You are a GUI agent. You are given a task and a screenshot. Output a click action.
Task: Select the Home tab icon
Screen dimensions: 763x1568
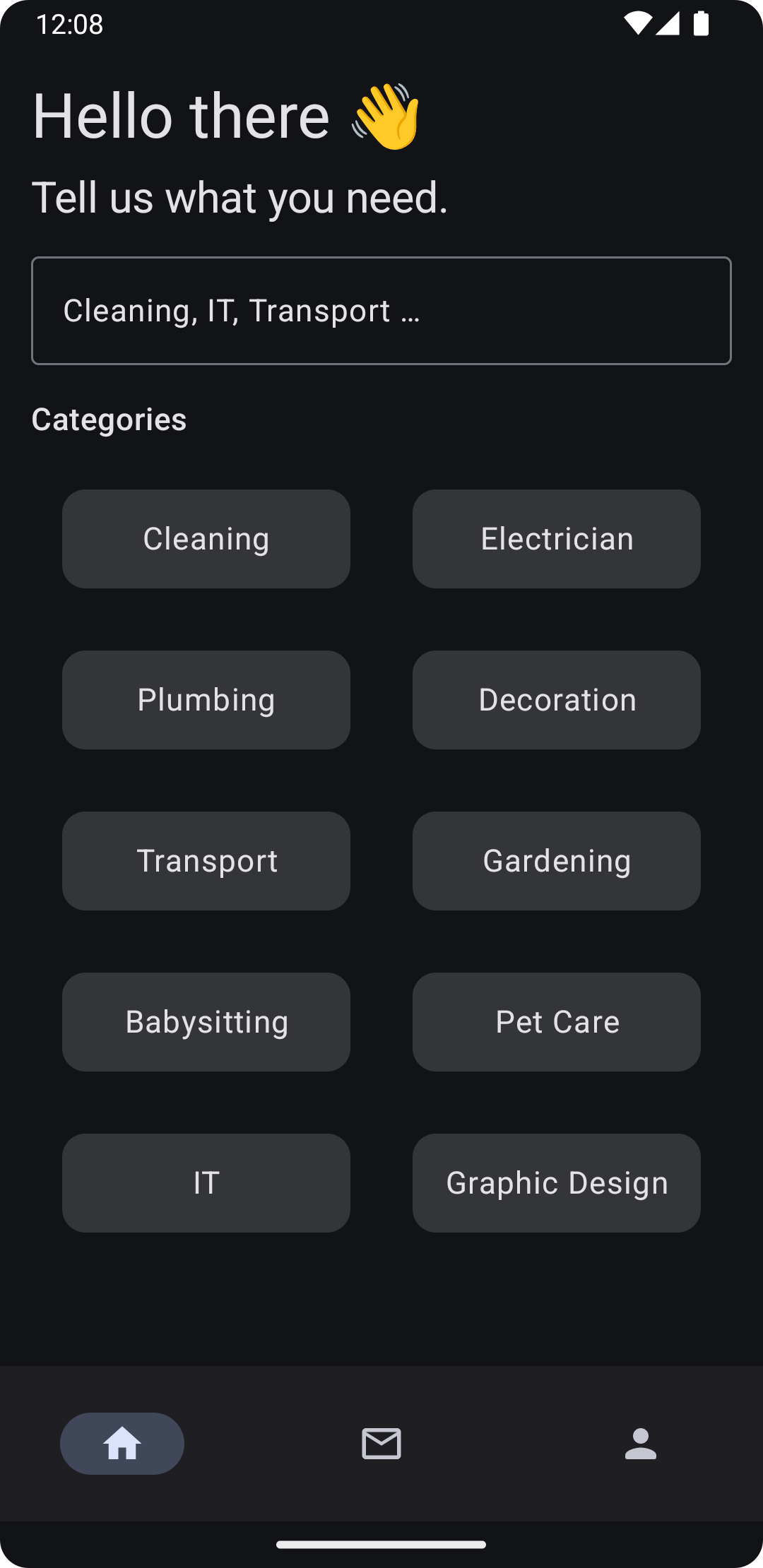click(122, 1444)
